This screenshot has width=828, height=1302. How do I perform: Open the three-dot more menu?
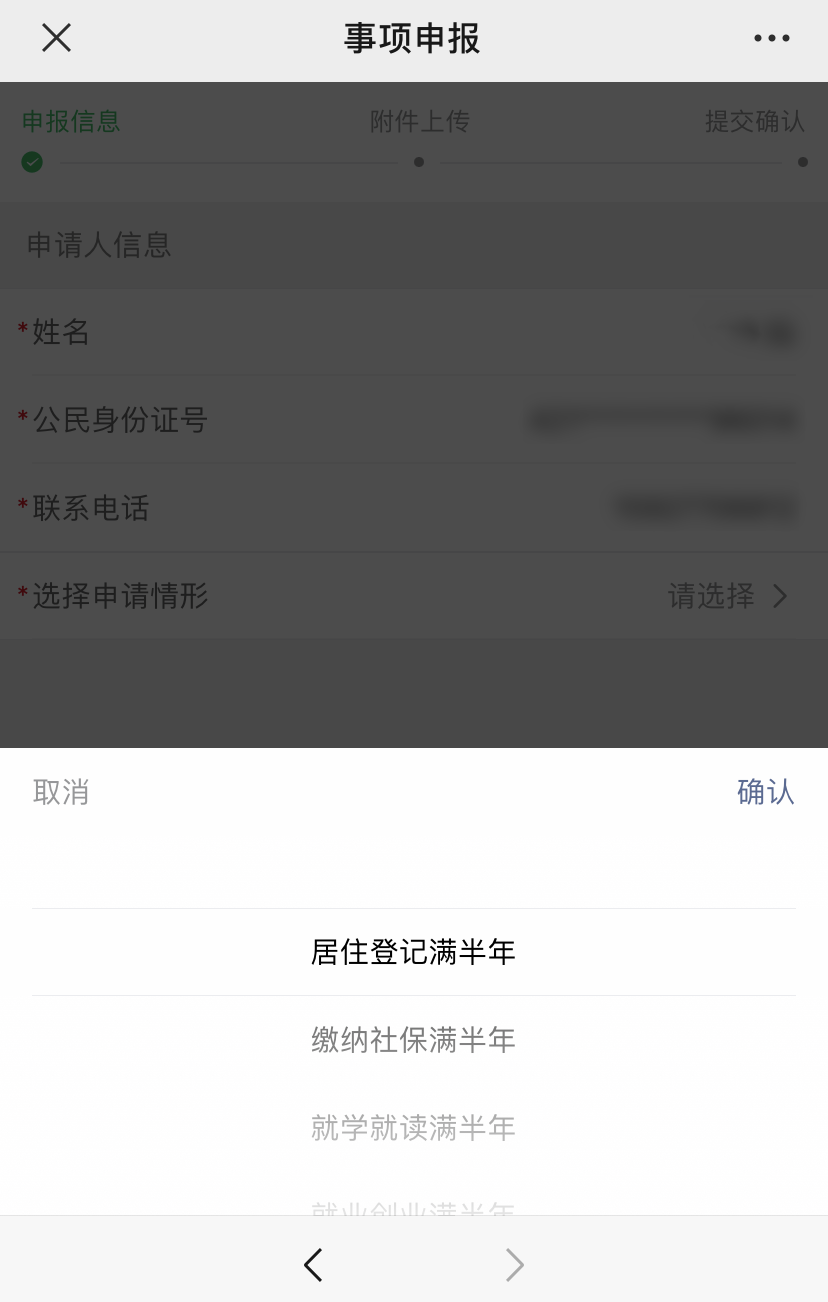(x=771, y=38)
